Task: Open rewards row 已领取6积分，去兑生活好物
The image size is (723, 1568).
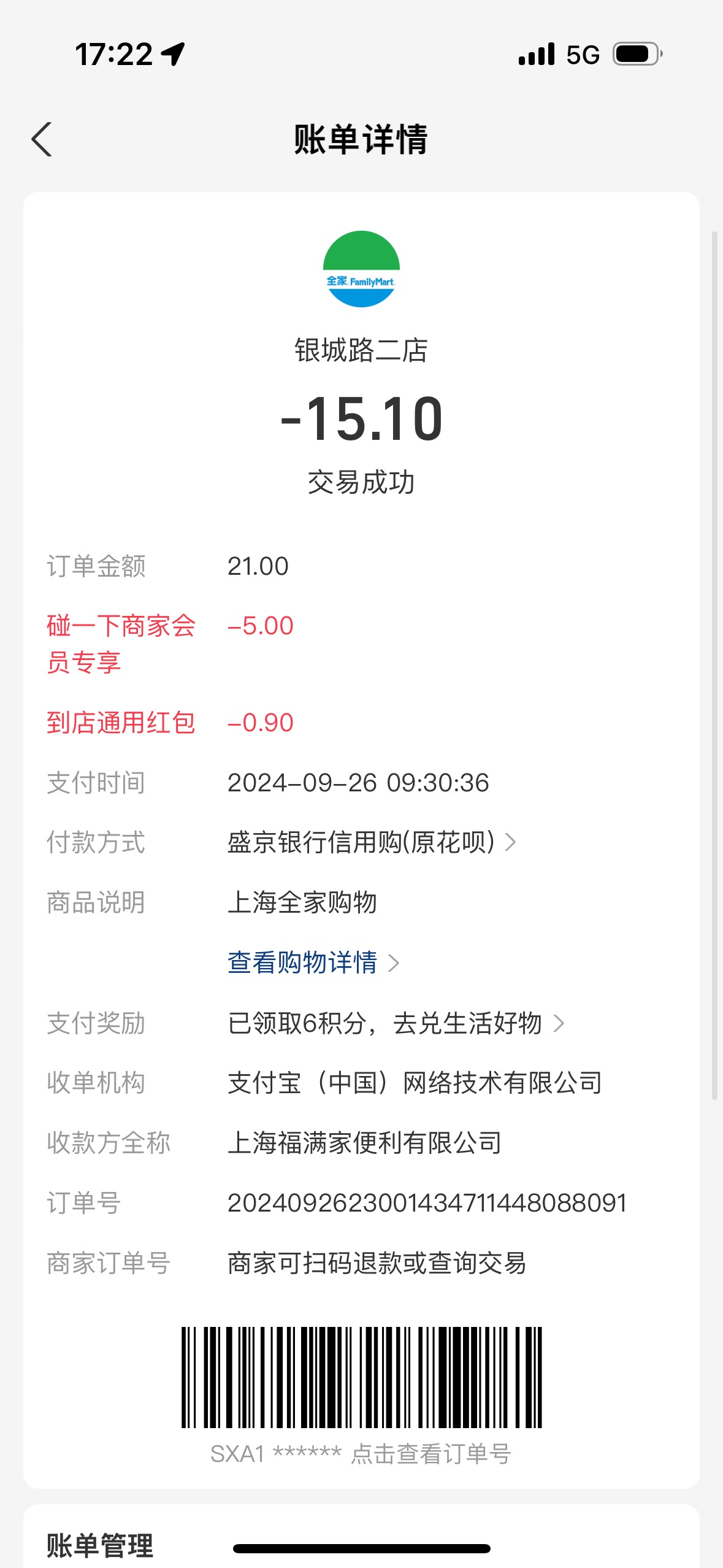Action: 396,1023
